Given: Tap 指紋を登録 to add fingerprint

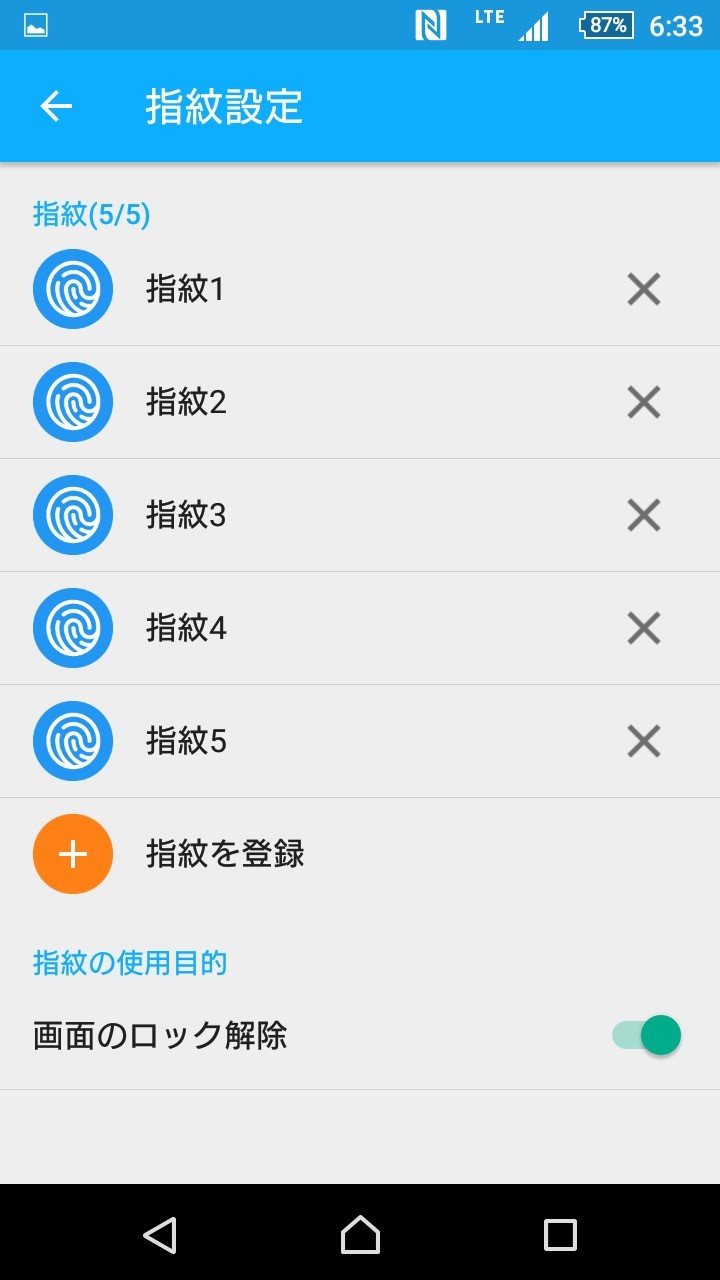Looking at the screenshot, I should [225, 854].
